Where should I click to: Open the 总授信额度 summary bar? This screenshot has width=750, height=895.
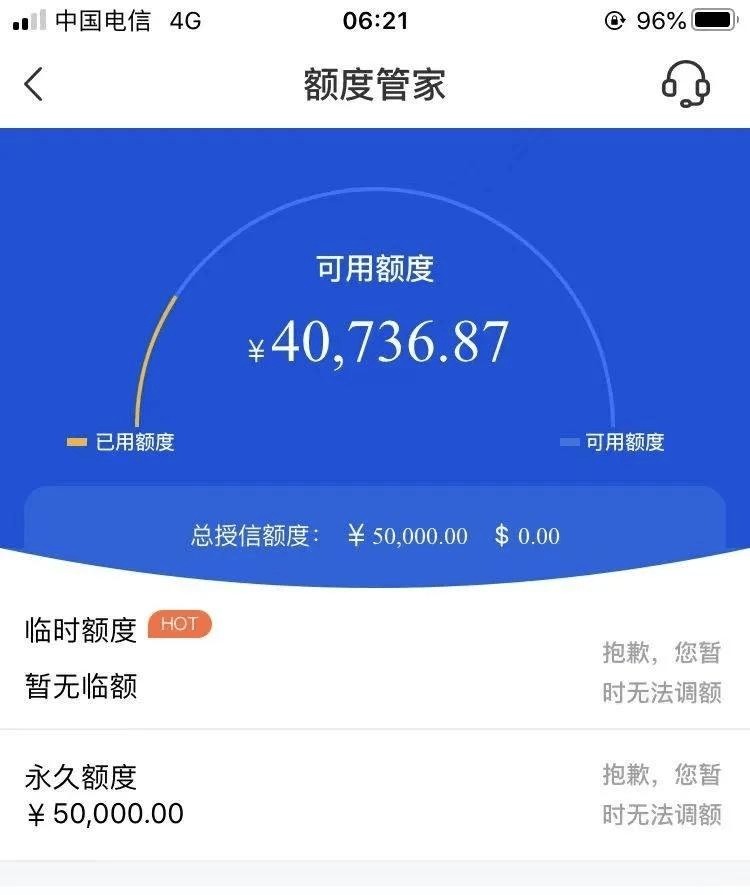375,536
